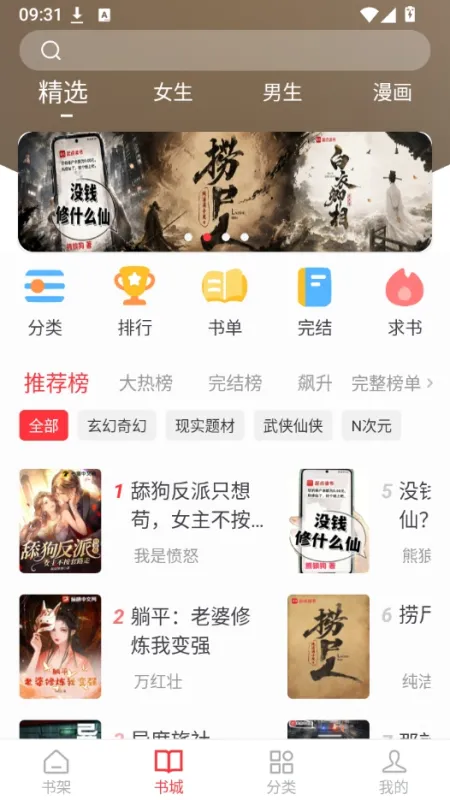The height and width of the screenshot is (800, 450).
Task: Open the 书单 book list shortcut
Action: click(224, 302)
